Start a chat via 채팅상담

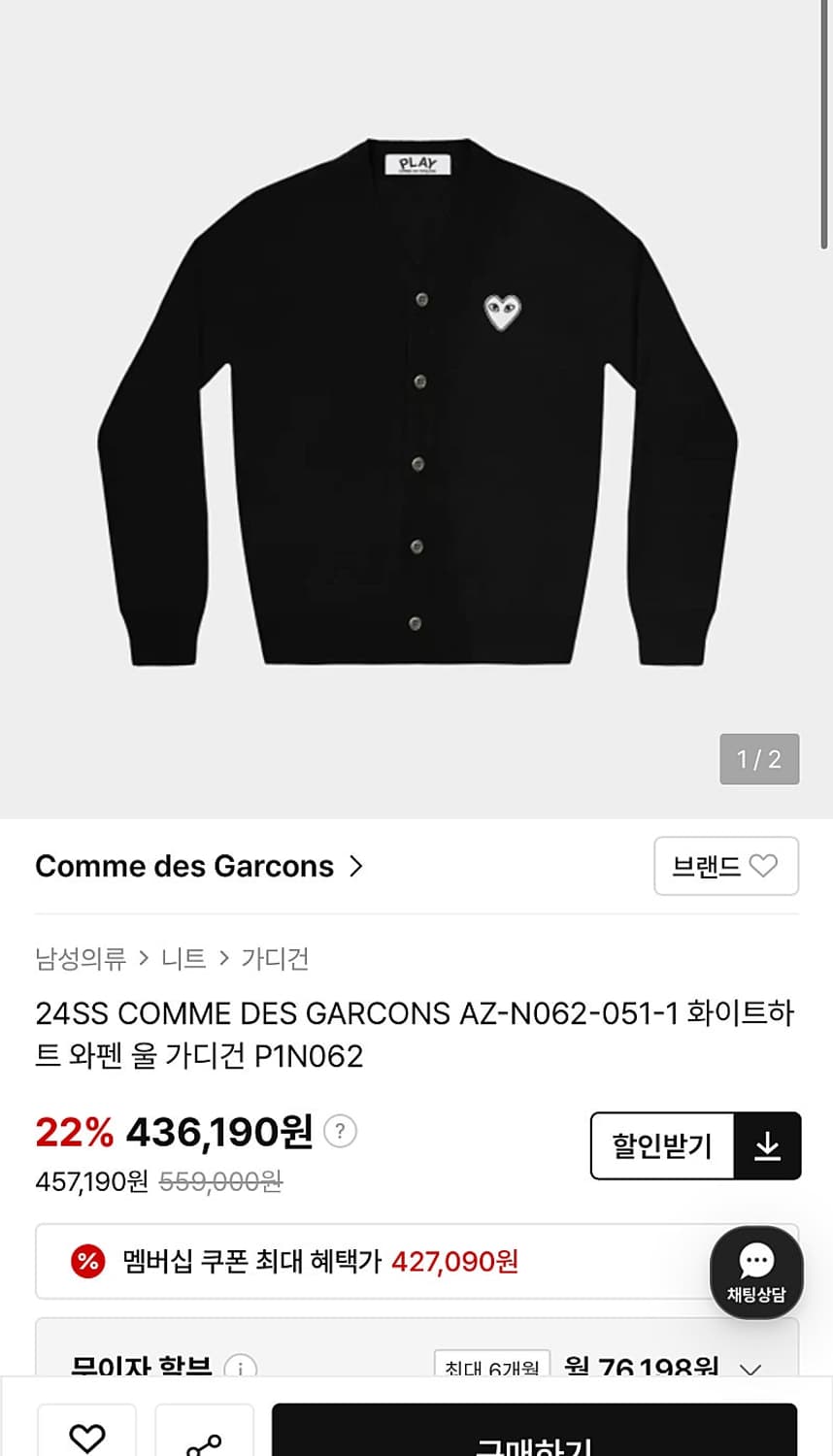pyautogui.click(x=756, y=1273)
